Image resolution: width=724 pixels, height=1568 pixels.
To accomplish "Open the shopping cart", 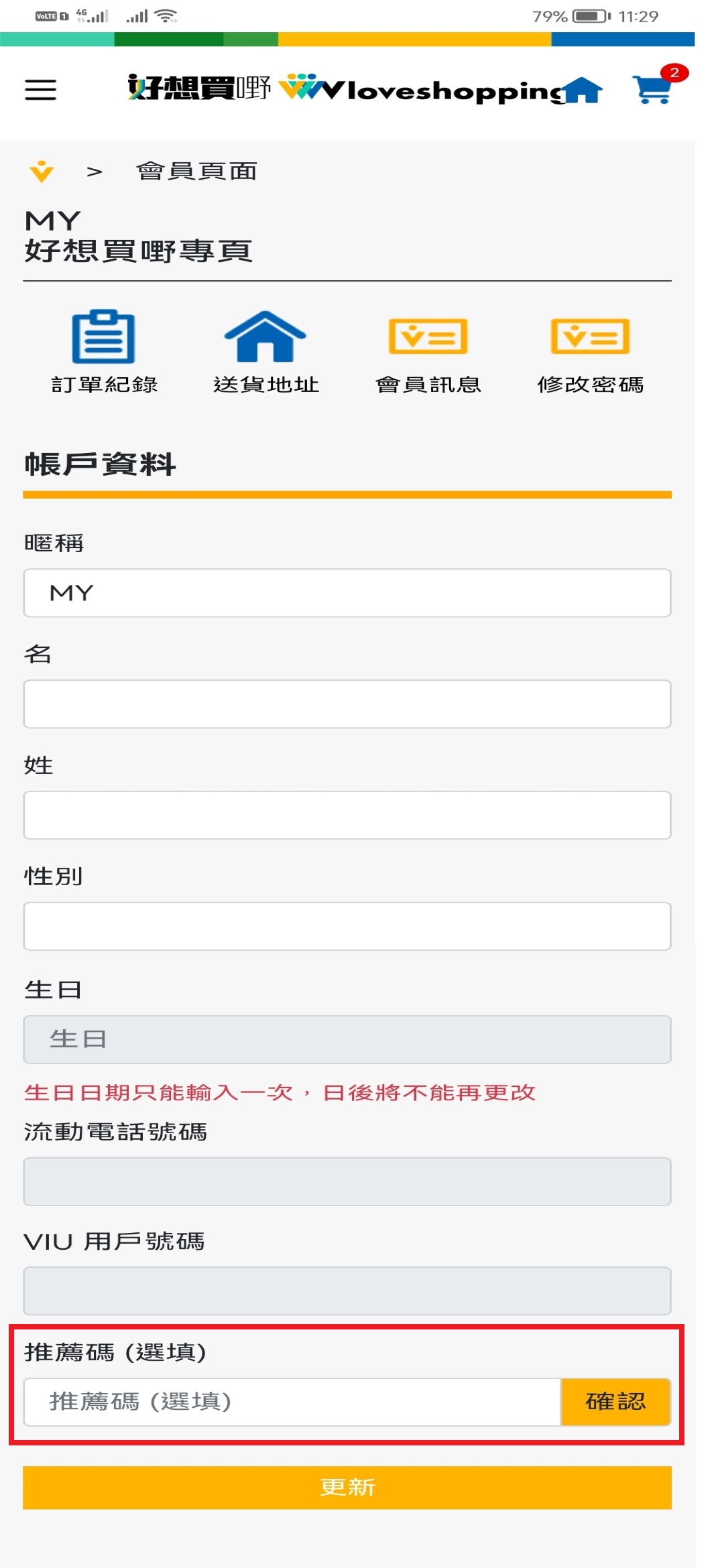I will coord(652,89).
